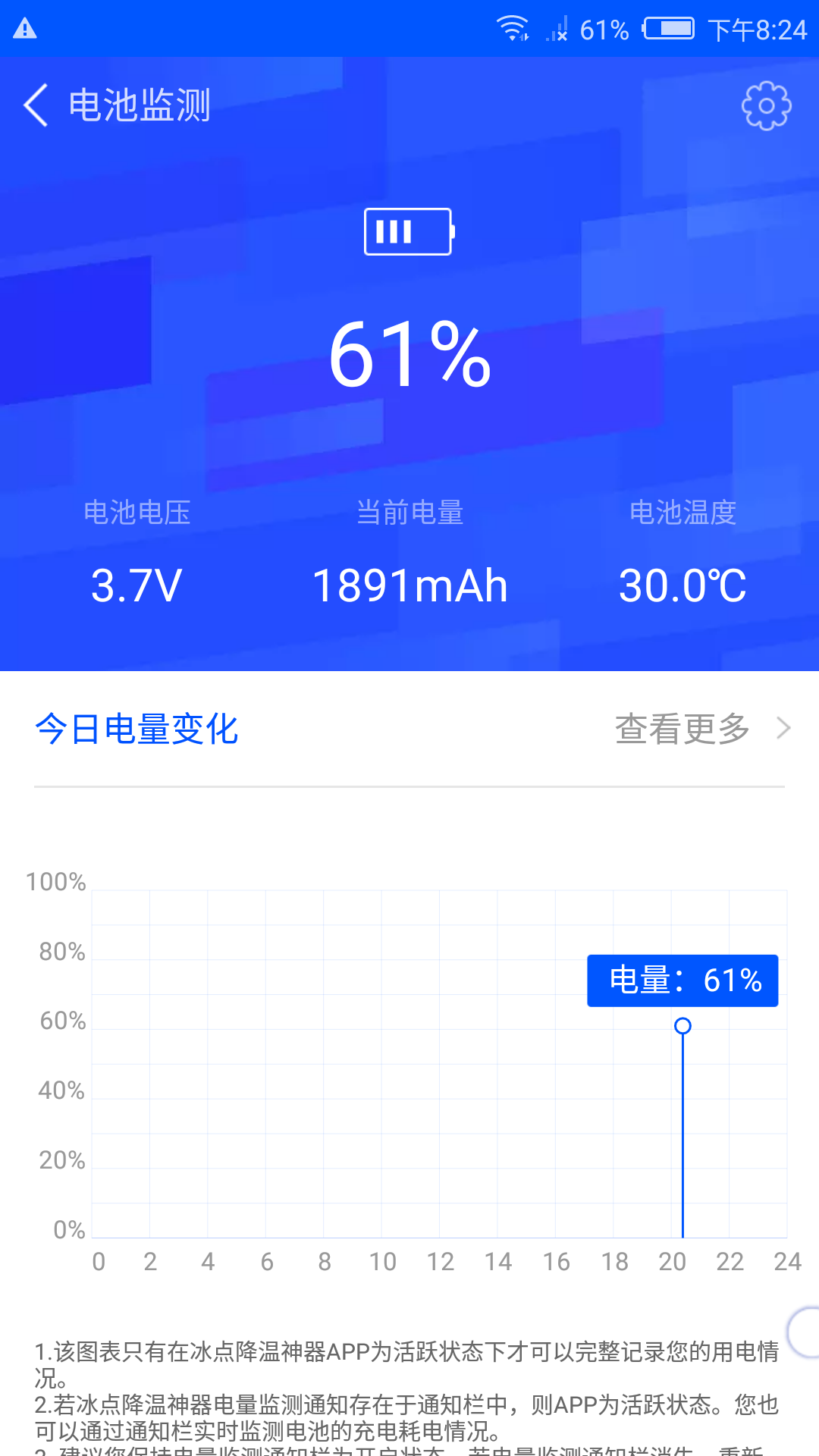Viewport: 819px width, 1456px height.
Task: Tap the back arrow to exit battery monitor
Action: tap(36, 105)
